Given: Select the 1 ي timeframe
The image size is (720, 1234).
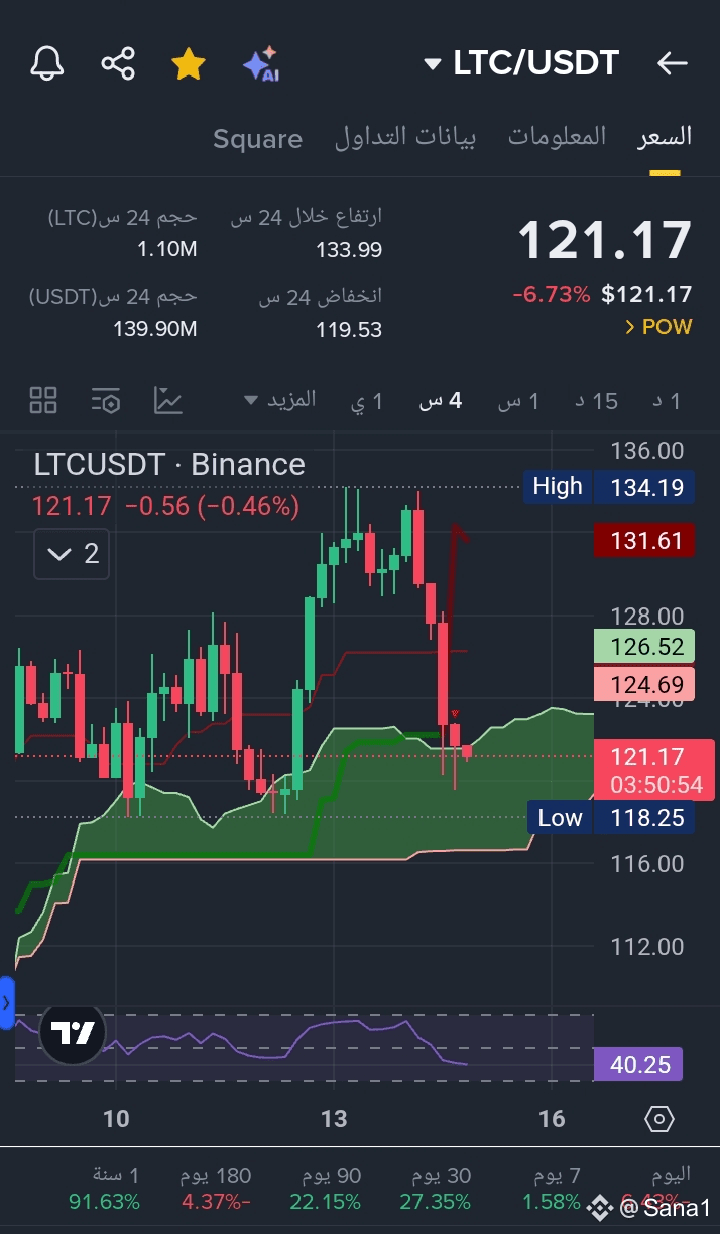Looking at the screenshot, I should tap(367, 401).
